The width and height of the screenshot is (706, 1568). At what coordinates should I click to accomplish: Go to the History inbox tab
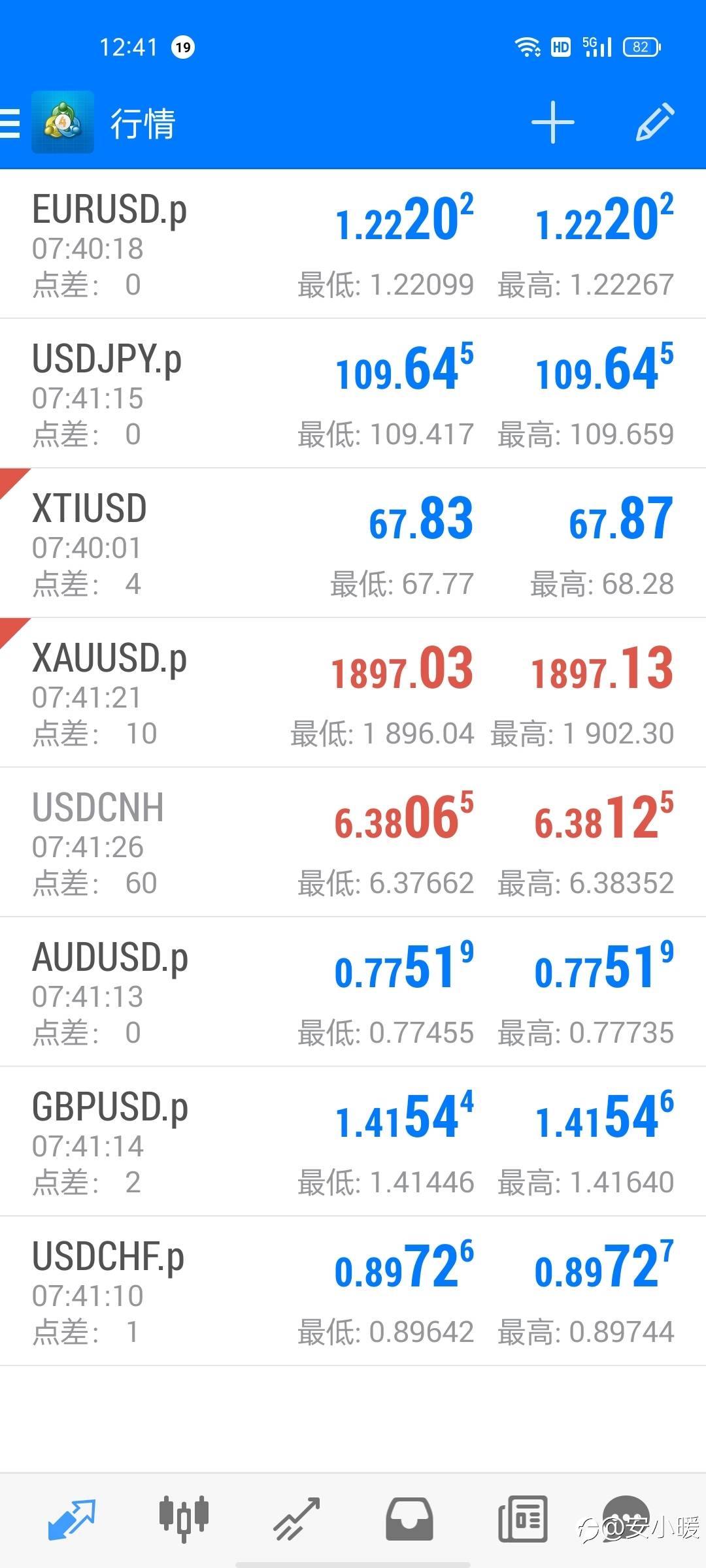click(409, 1519)
